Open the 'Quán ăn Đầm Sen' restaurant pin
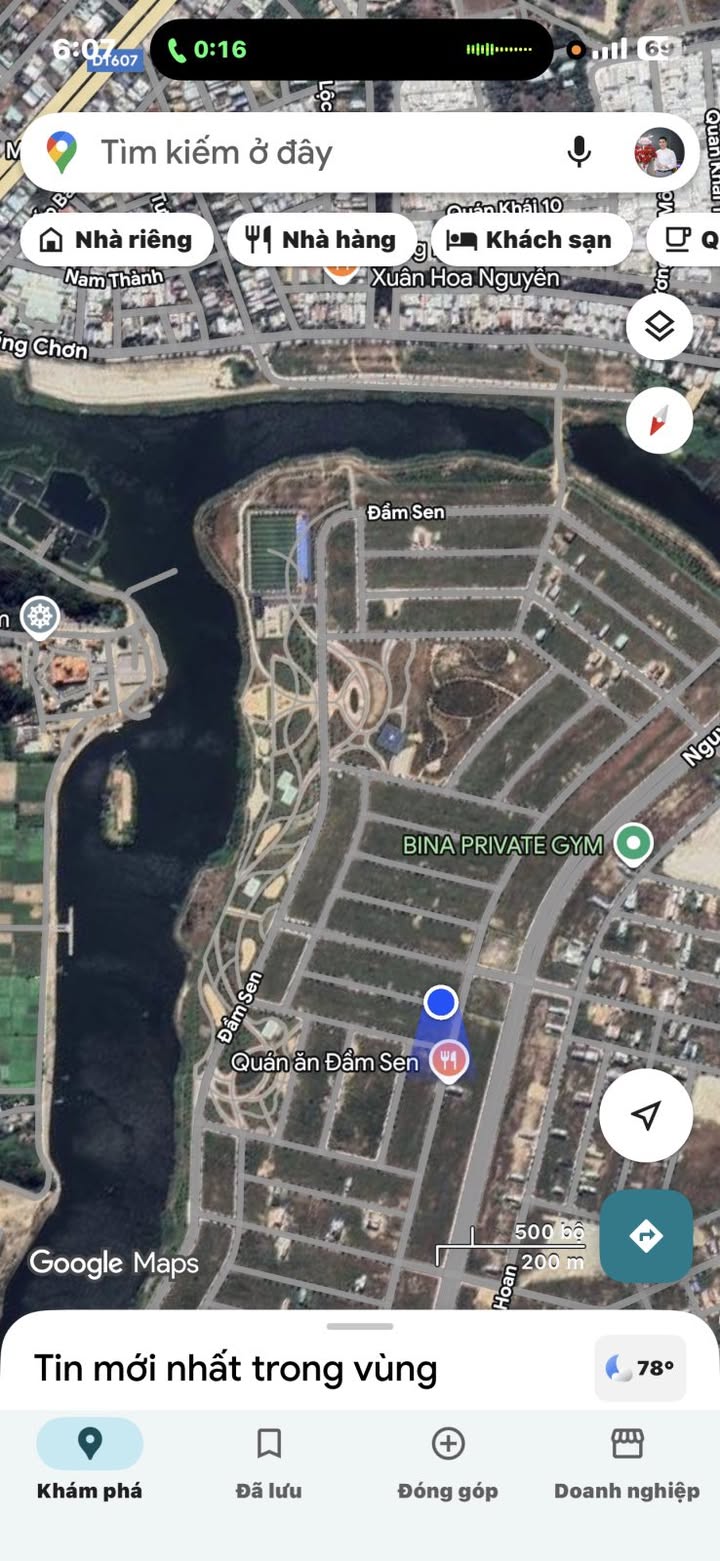 point(449,1060)
